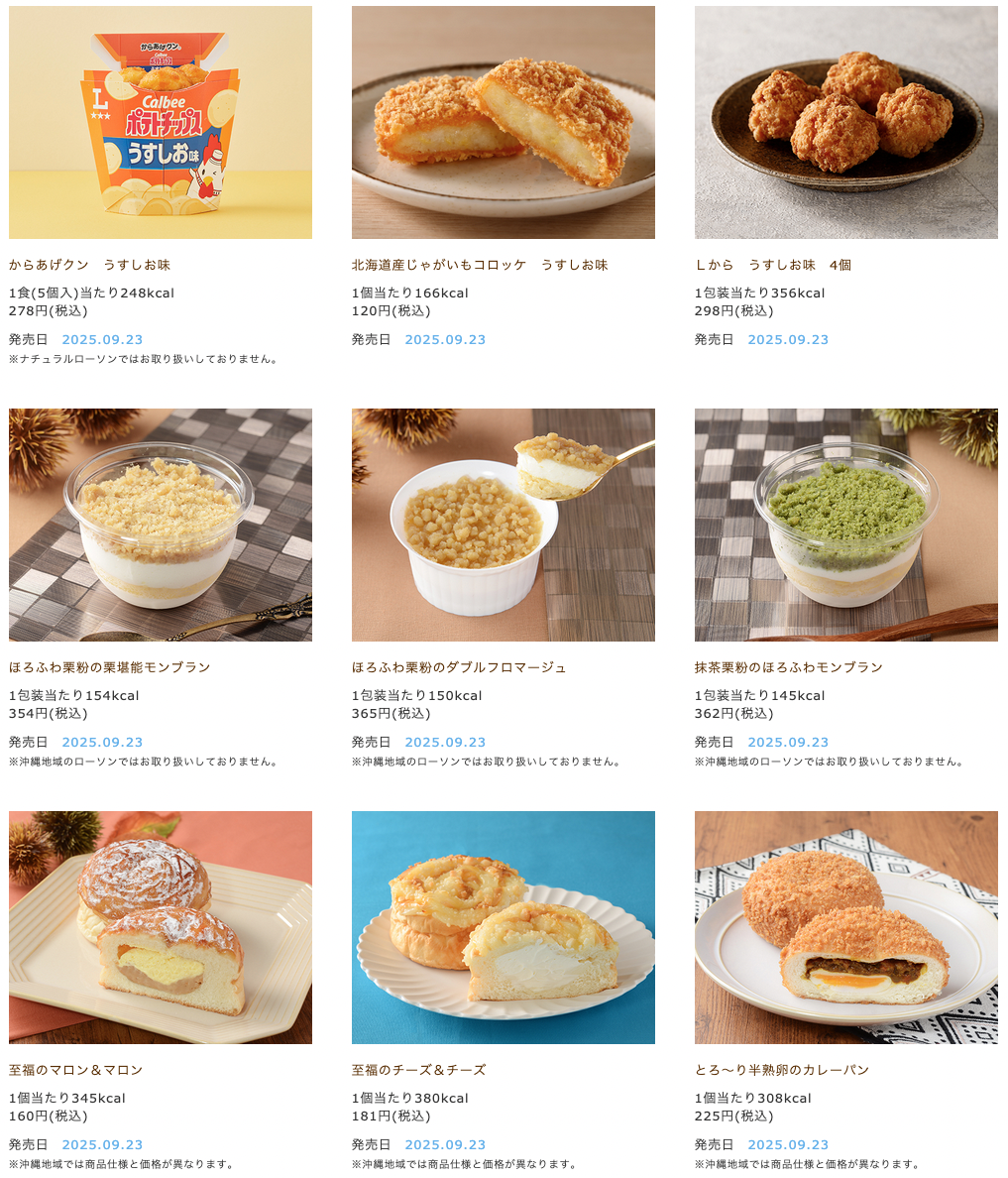Image resolution: width=1008 pixels, height=1178 pixels.
Task: Open the 至福のマロン&マロン bread
Action: coord(160,928)
